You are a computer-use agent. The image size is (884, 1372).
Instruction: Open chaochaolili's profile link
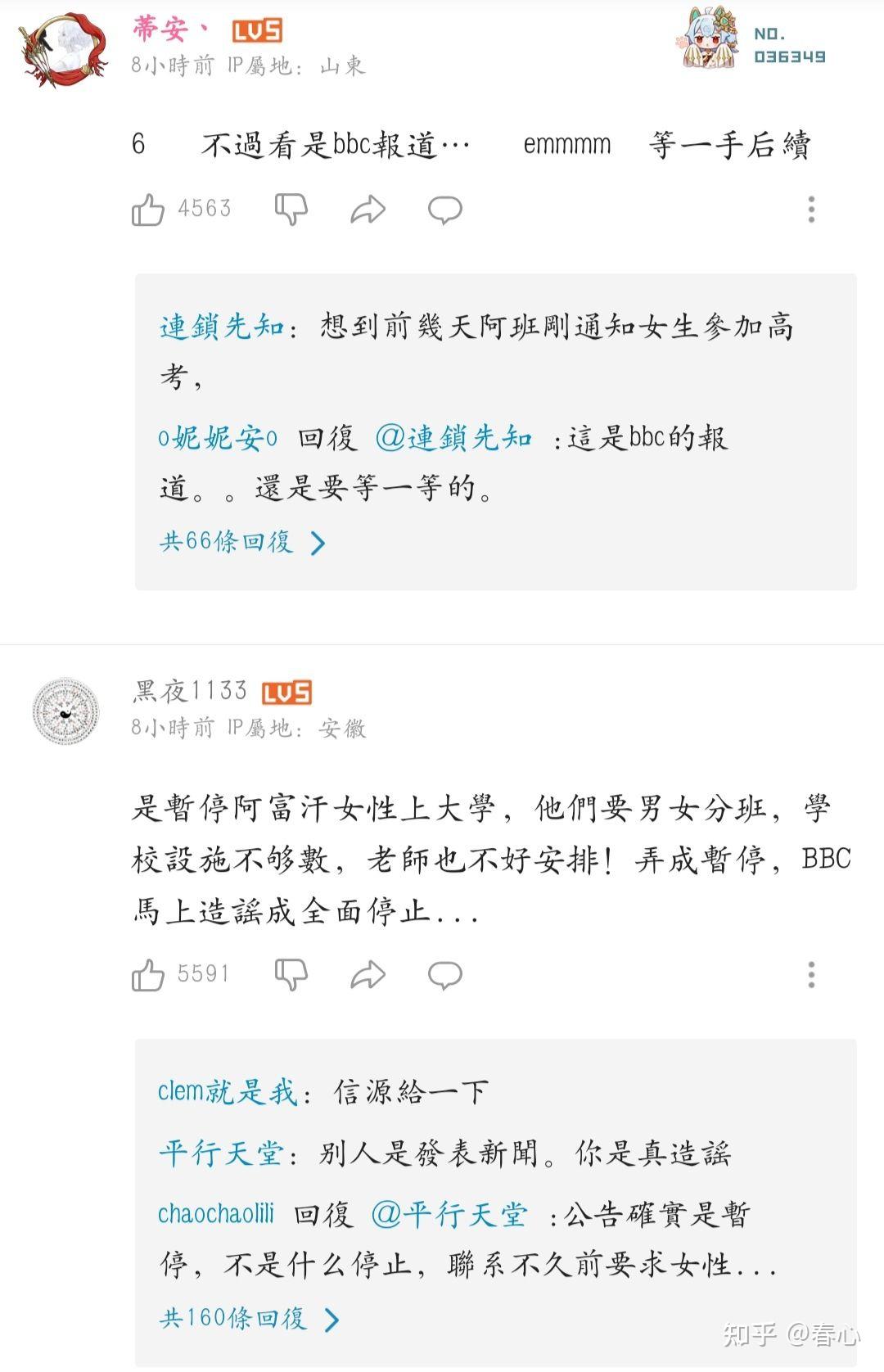216,1214
